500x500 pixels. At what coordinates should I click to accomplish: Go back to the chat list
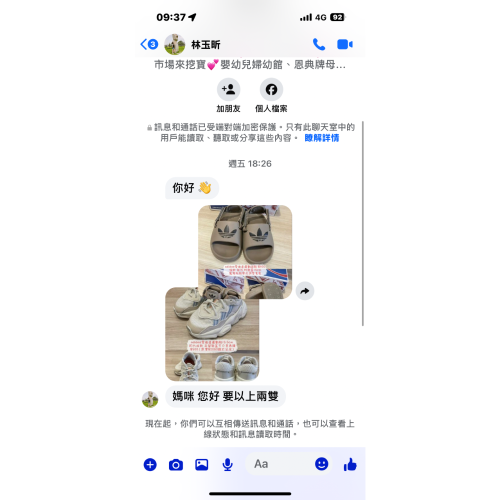pyautogui.click(x=149, y=44)
